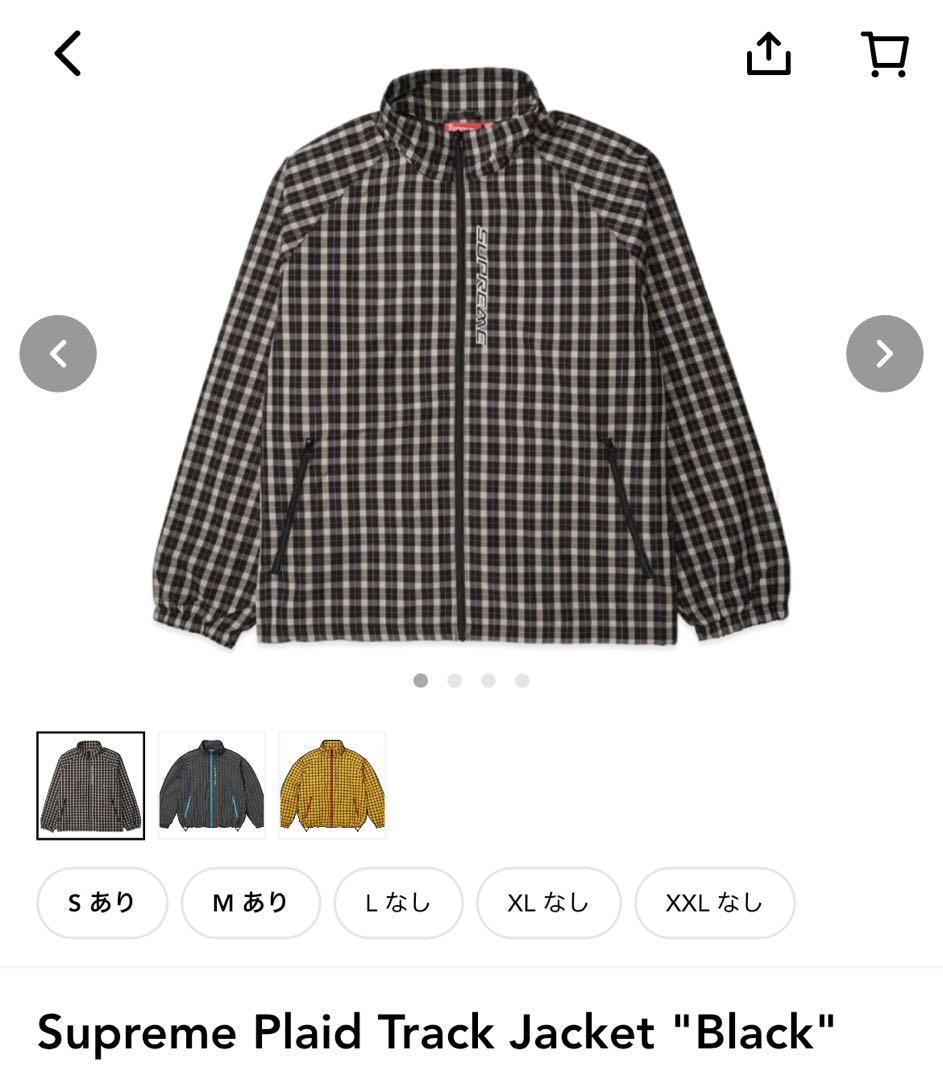Select the black plaid jacket thumbnail
This screenshot has width=943, height=1080.
90,785
